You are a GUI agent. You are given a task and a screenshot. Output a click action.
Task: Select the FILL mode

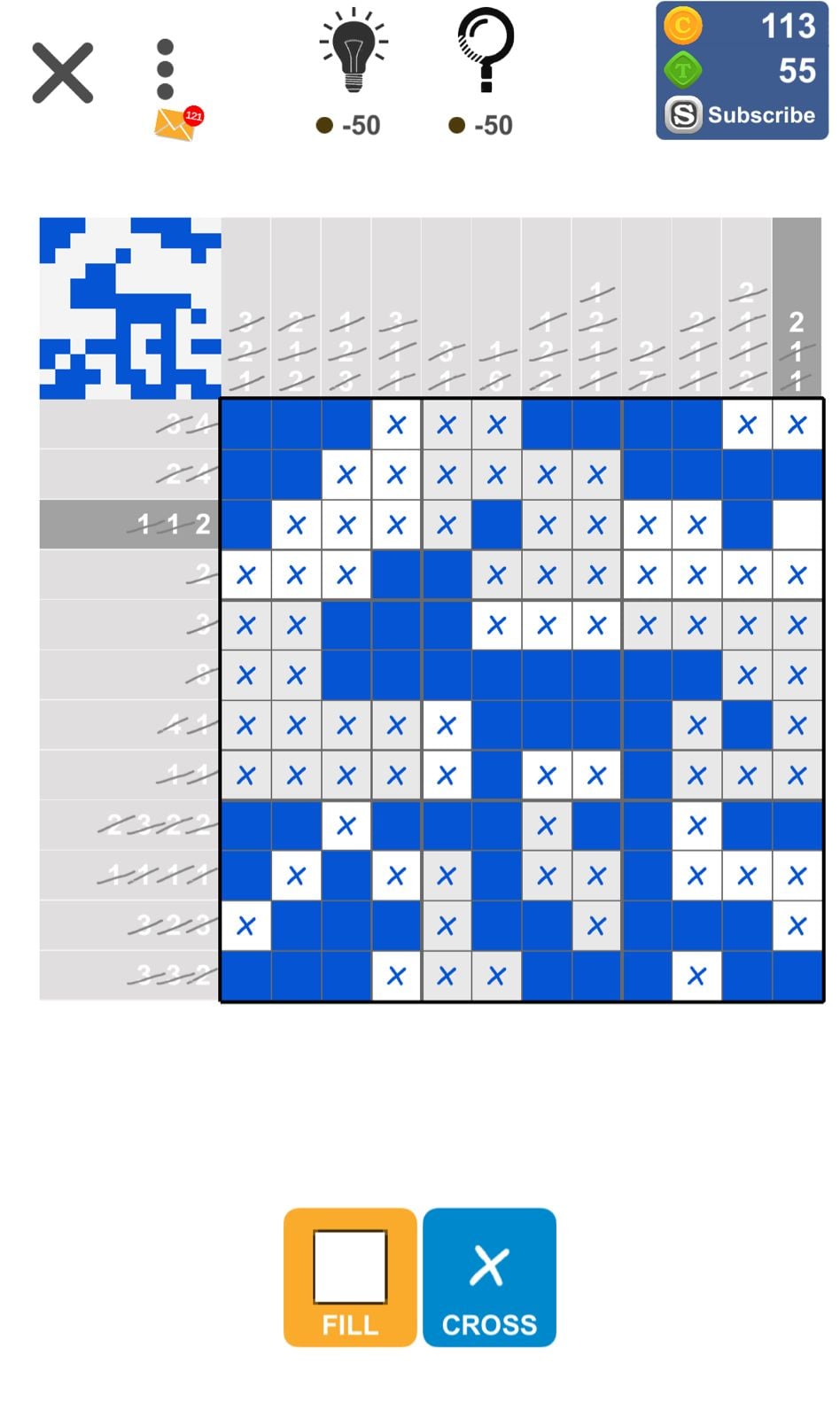tap(350, 1277)
